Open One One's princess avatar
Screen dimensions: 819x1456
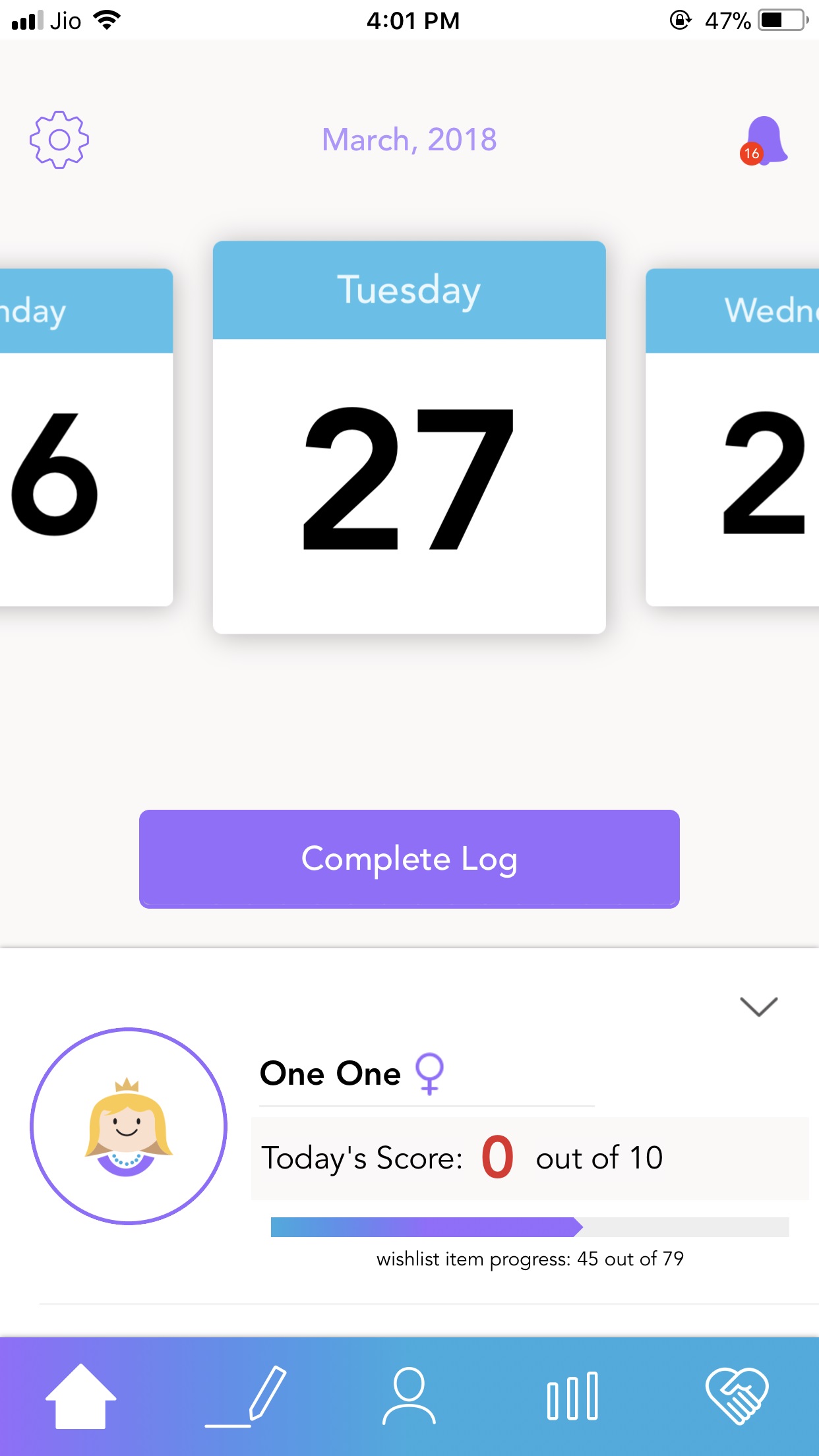[129, 1126]
